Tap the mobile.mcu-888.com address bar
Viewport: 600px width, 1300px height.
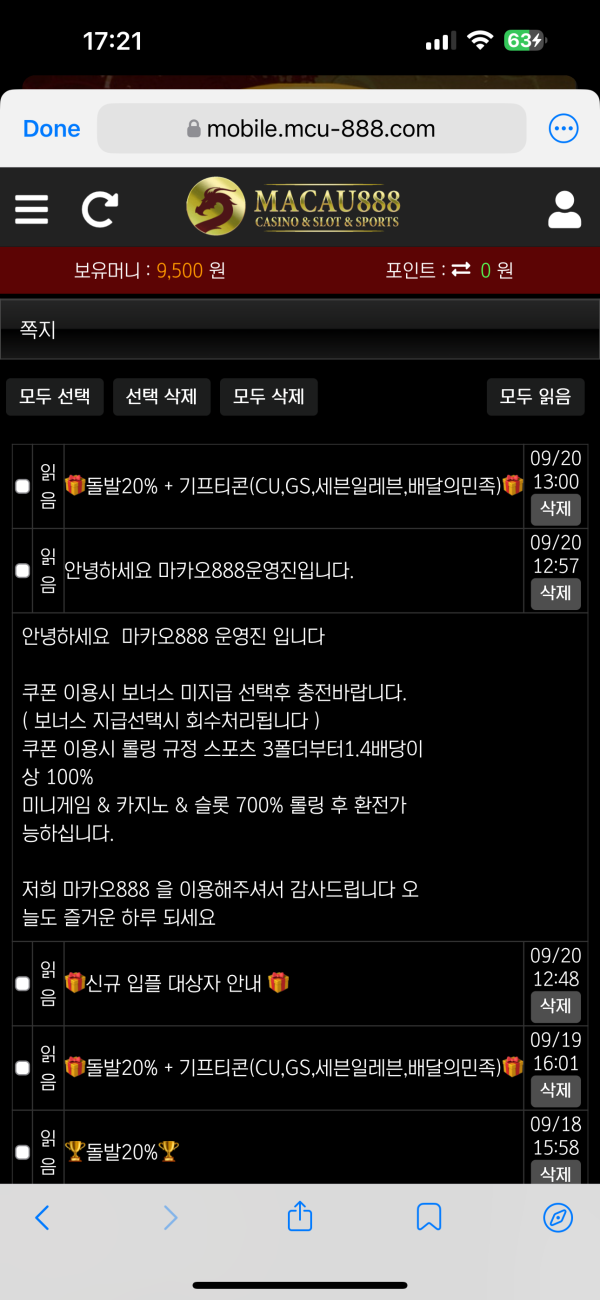[x=311, y=129]
